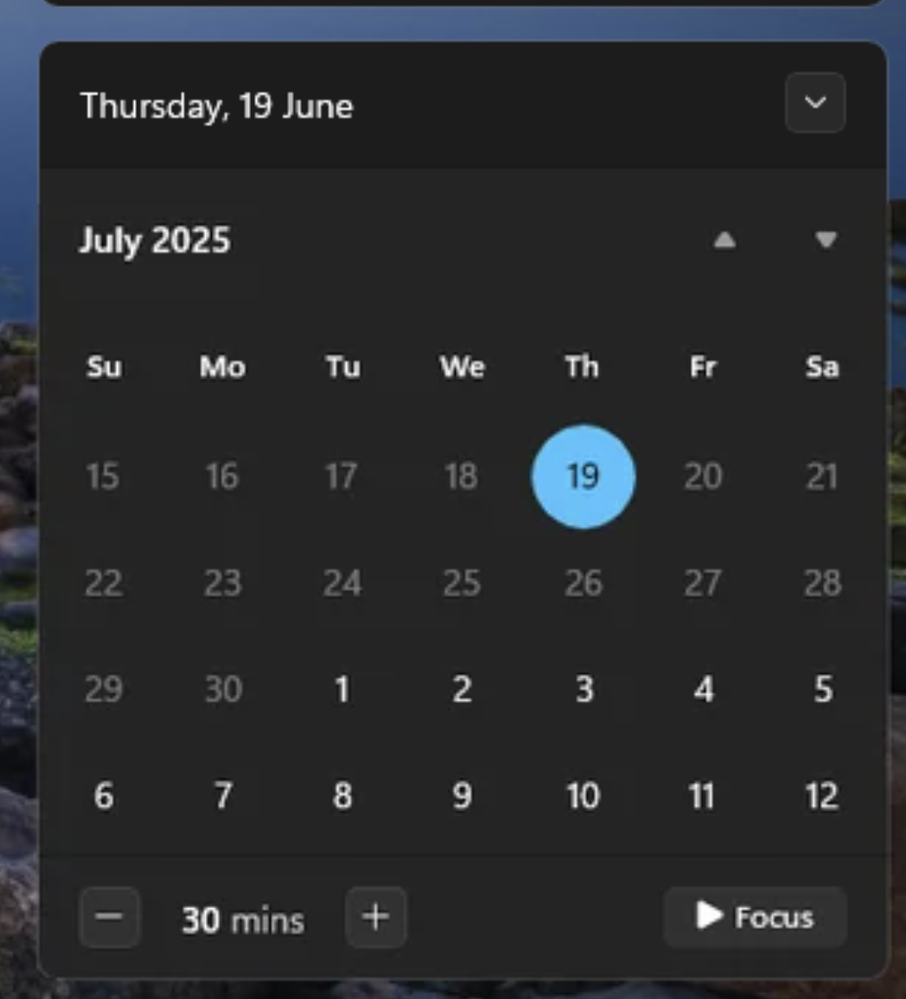Select the highlighted date 19
906x999 pixels.
(583, 477)
